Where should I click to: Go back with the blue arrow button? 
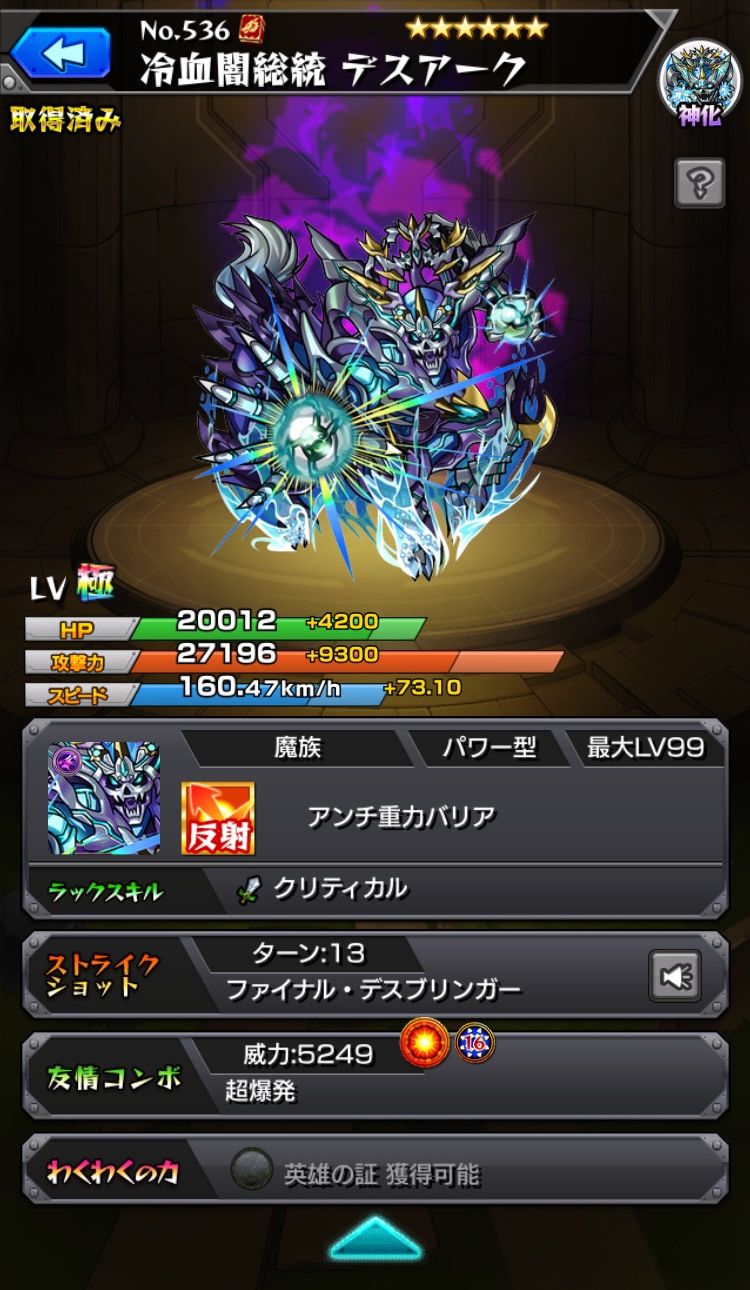(60, 53)
